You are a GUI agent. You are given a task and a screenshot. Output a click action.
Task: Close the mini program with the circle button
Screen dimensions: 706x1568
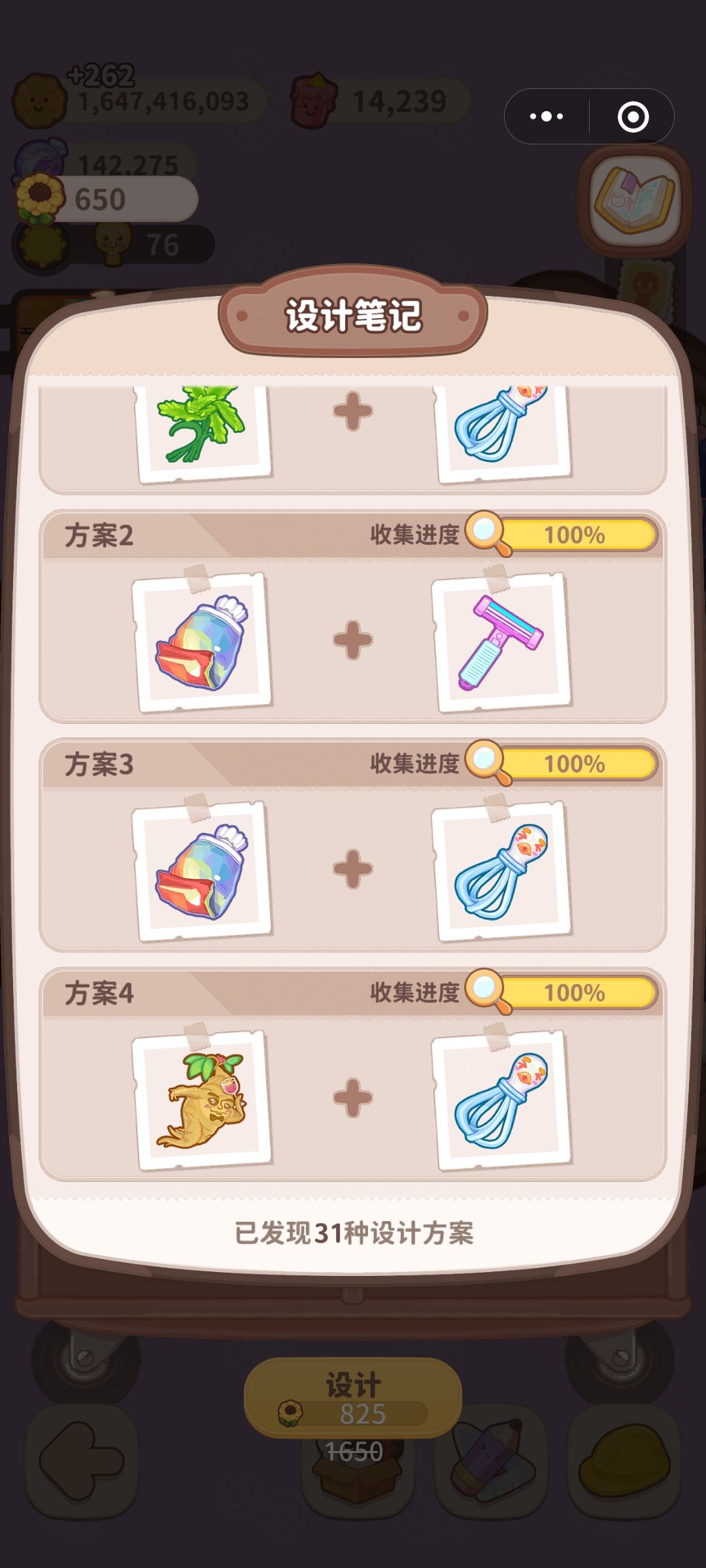(x=633, y=117)
